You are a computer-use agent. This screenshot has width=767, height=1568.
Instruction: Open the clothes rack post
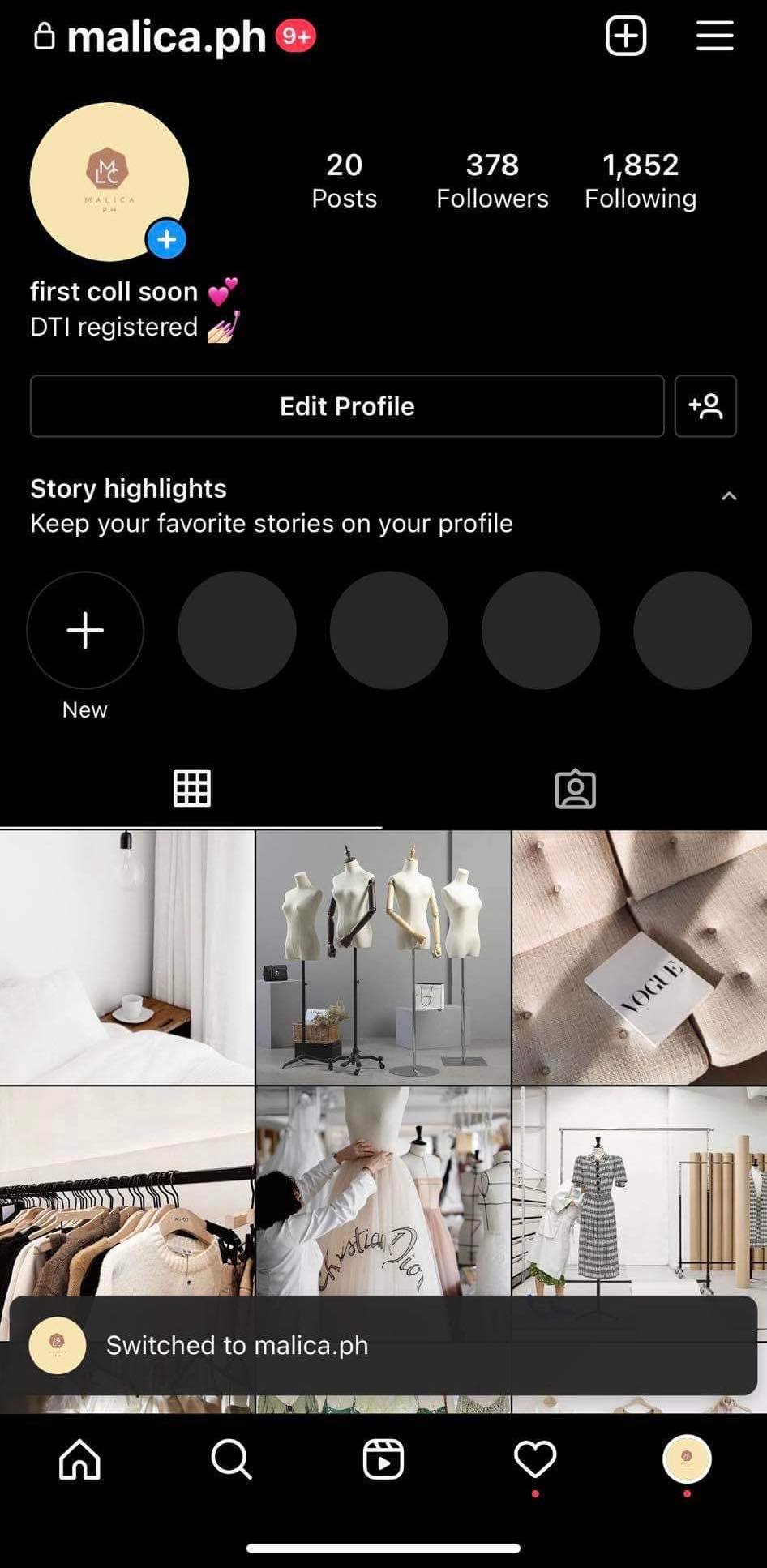point(126,1192)
